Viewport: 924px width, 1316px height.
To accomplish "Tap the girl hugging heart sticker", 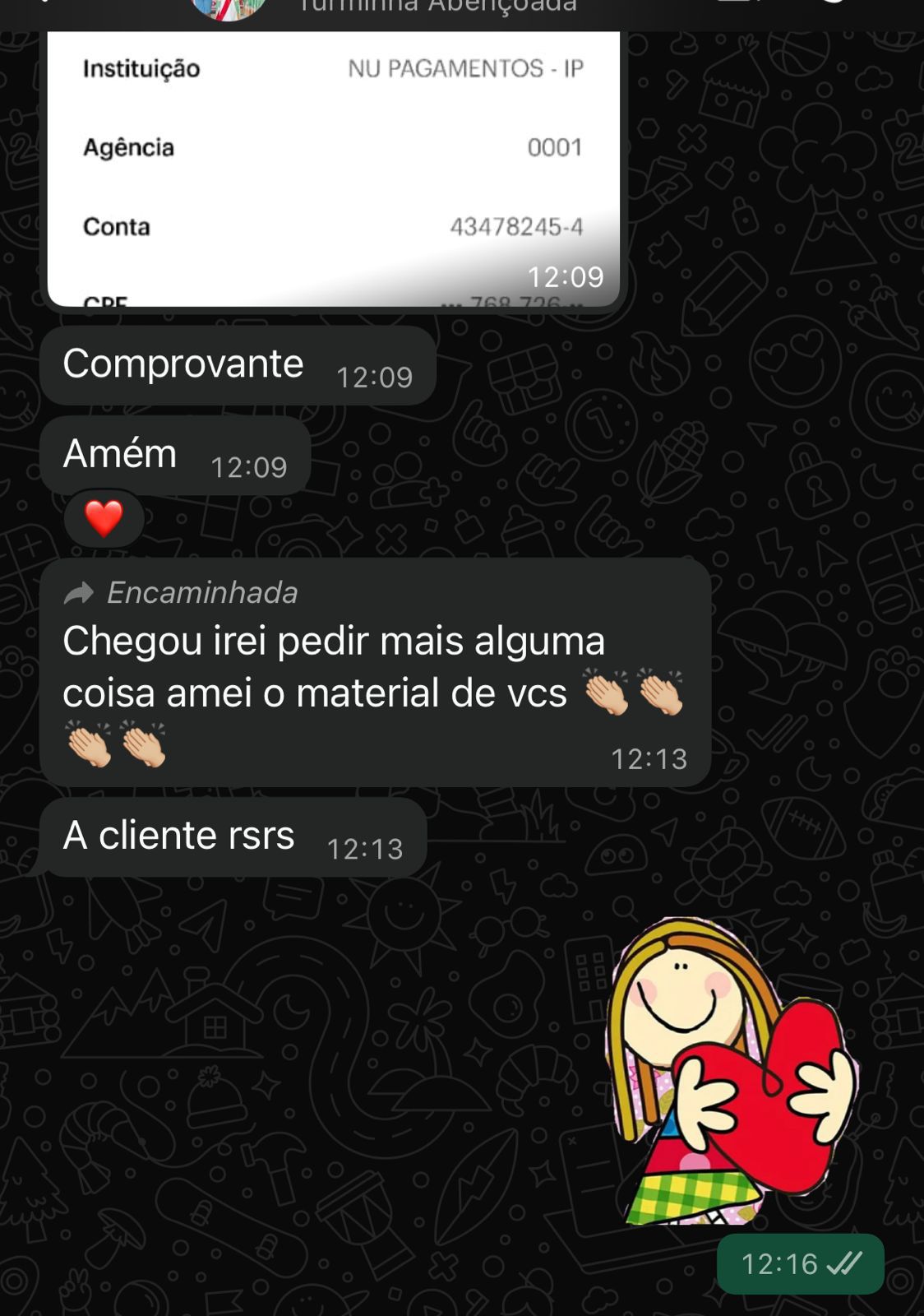I will coord(728,1071).
